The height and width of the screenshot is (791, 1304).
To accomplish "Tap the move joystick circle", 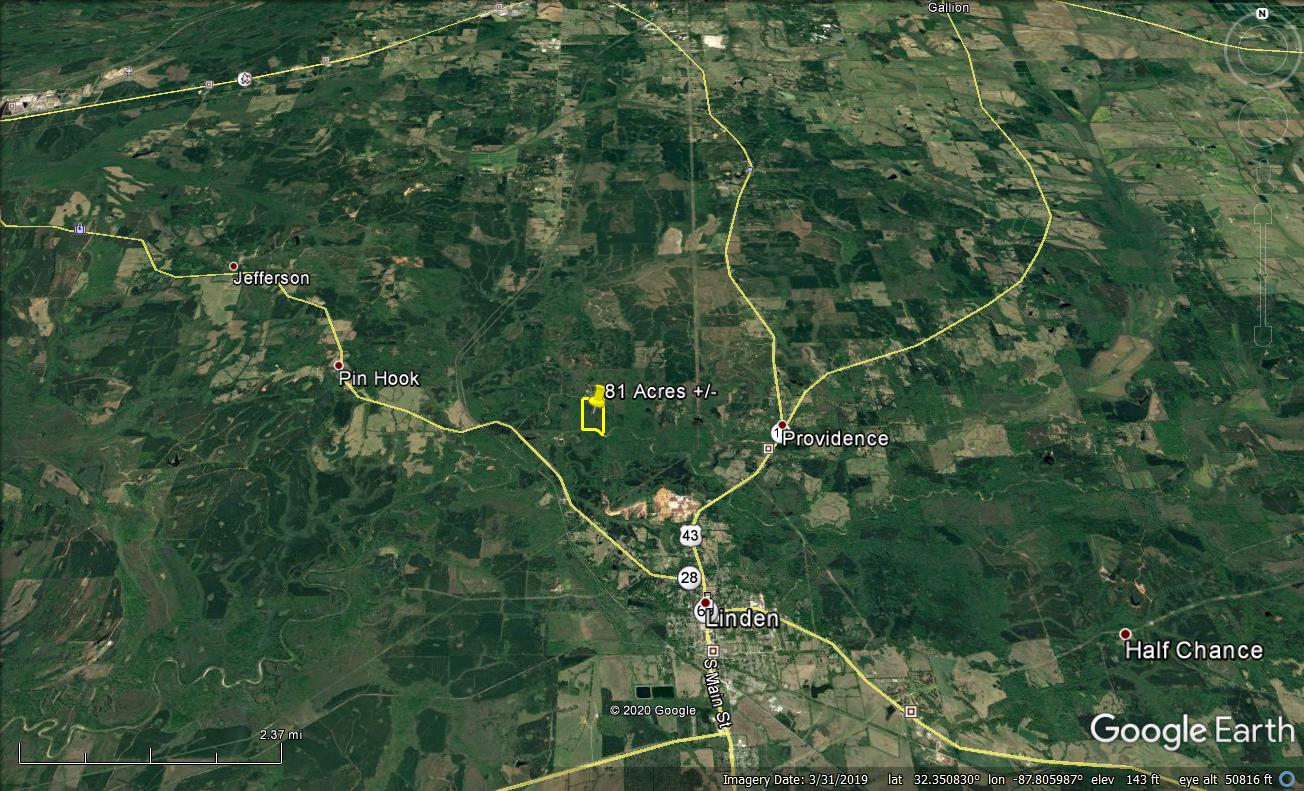I will pos(1262,118).
